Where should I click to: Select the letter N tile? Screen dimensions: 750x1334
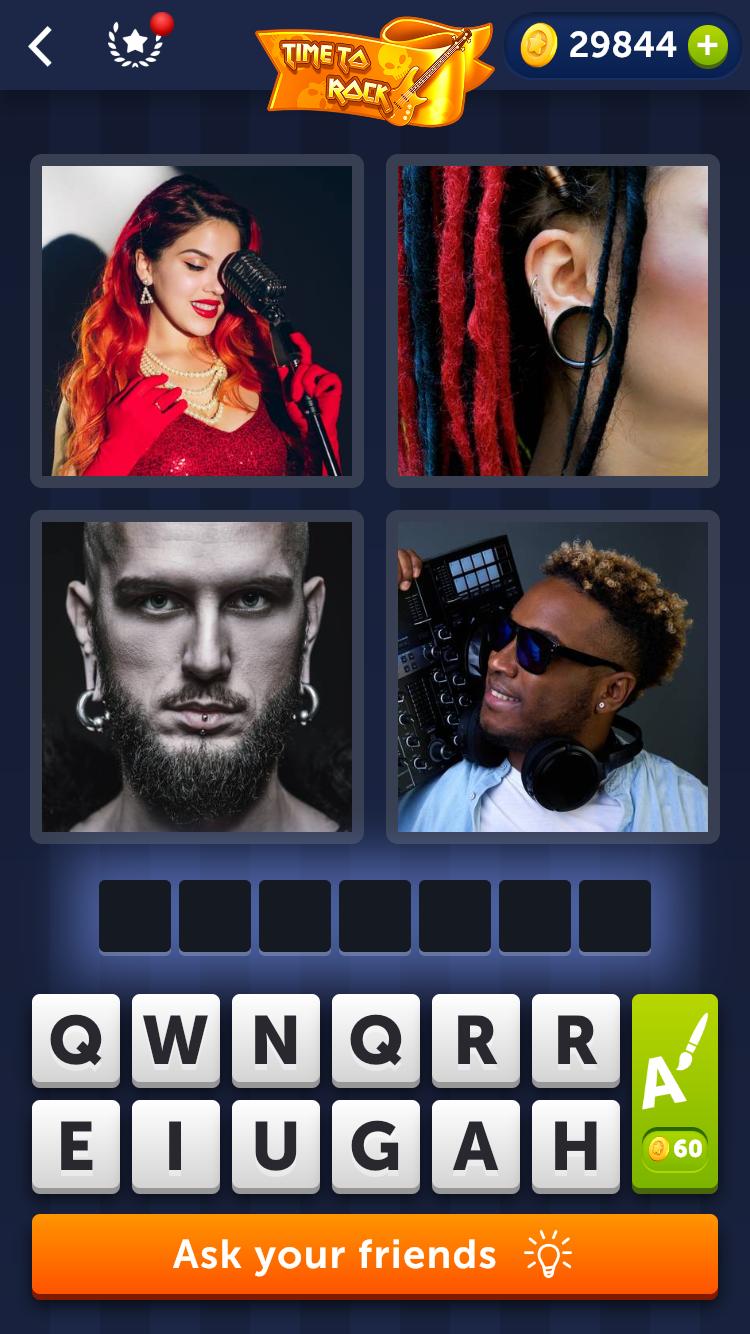[275, 1040]
